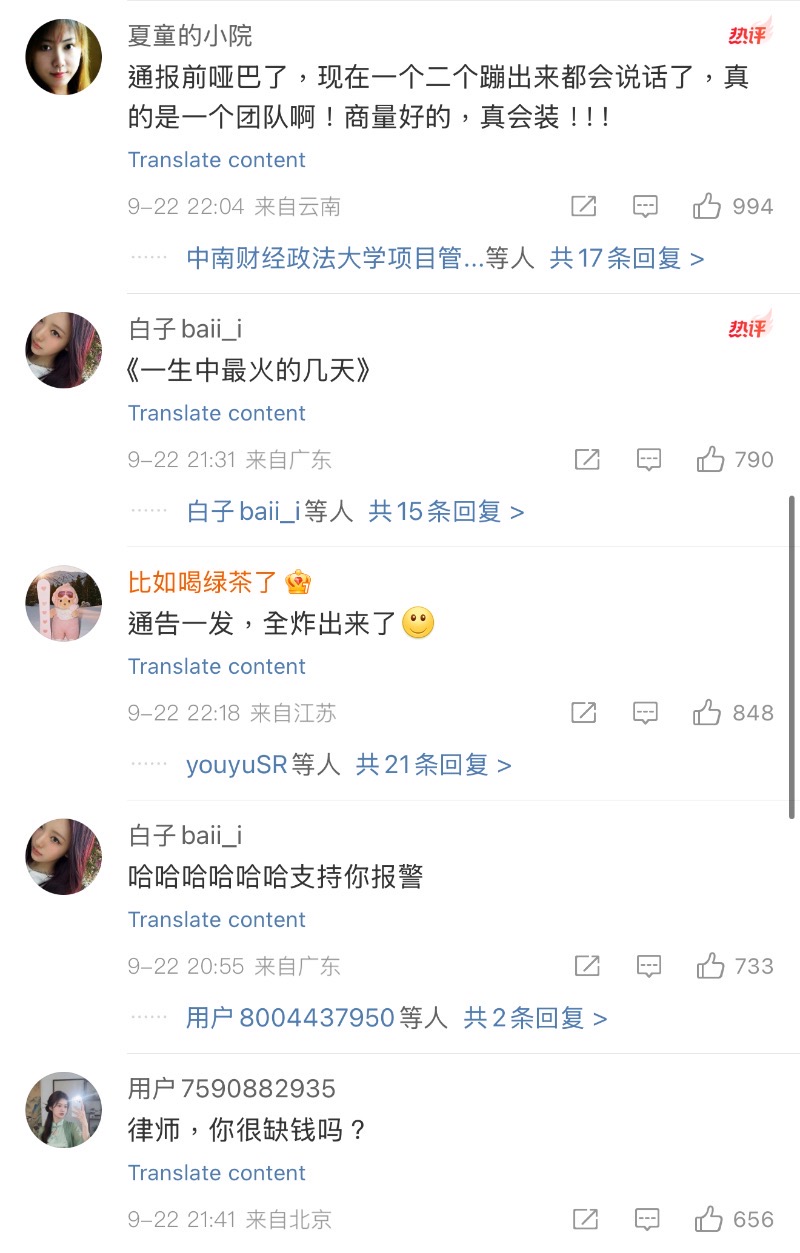Translate the 通告一发 comment

point(217,666)
